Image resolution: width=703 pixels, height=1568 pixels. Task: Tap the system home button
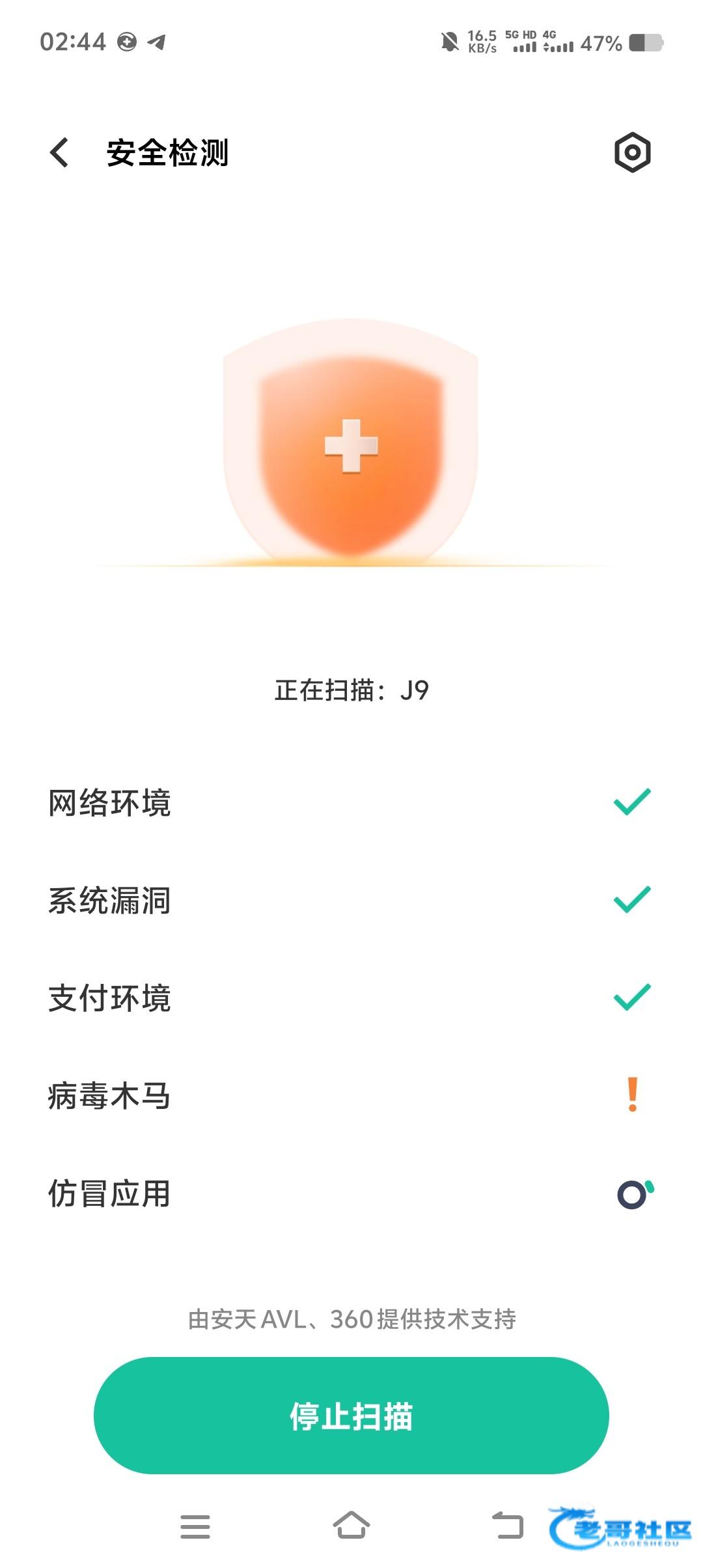351,1526
